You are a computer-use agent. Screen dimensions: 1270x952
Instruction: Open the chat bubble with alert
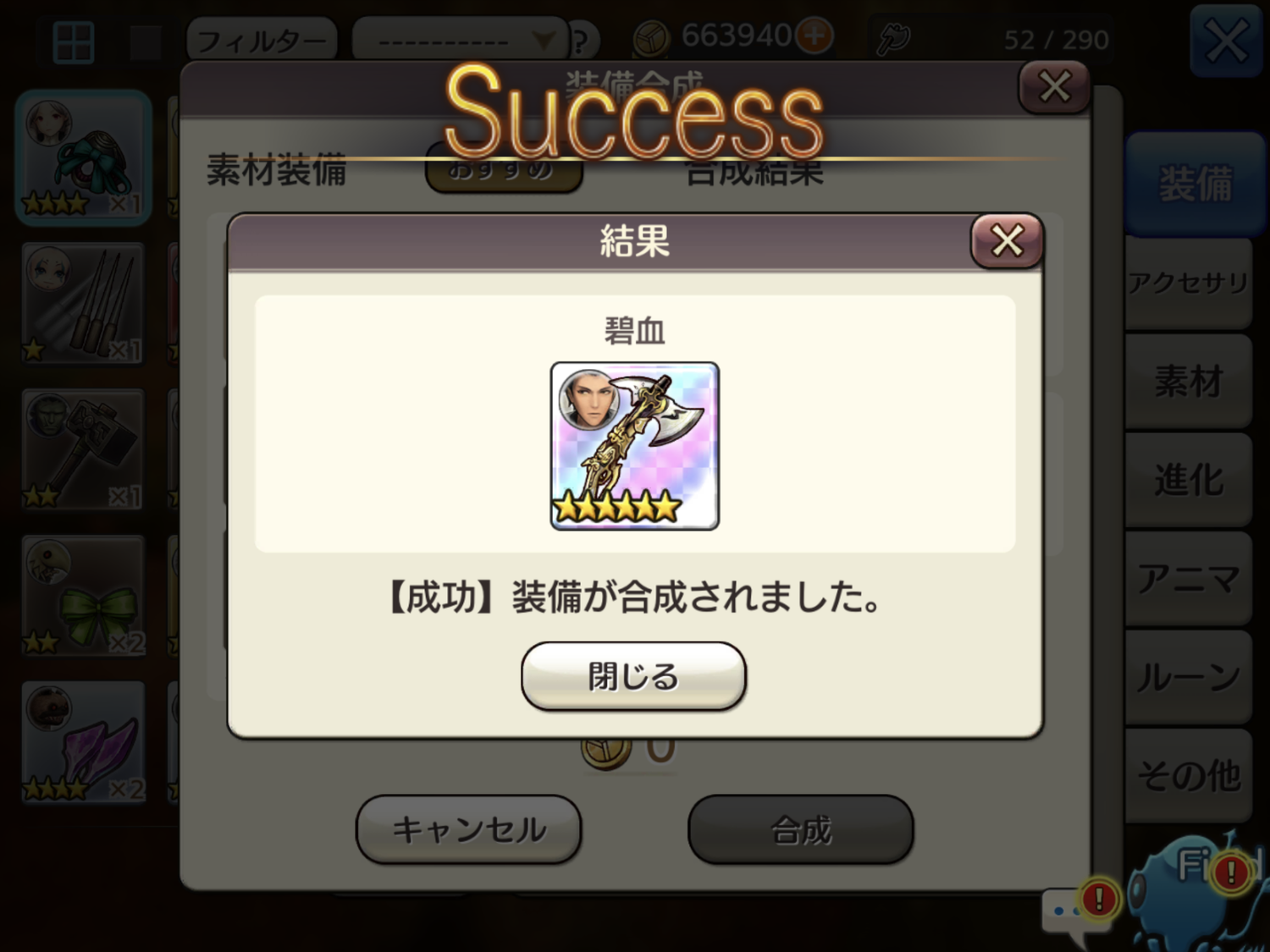coord(1074,914)
